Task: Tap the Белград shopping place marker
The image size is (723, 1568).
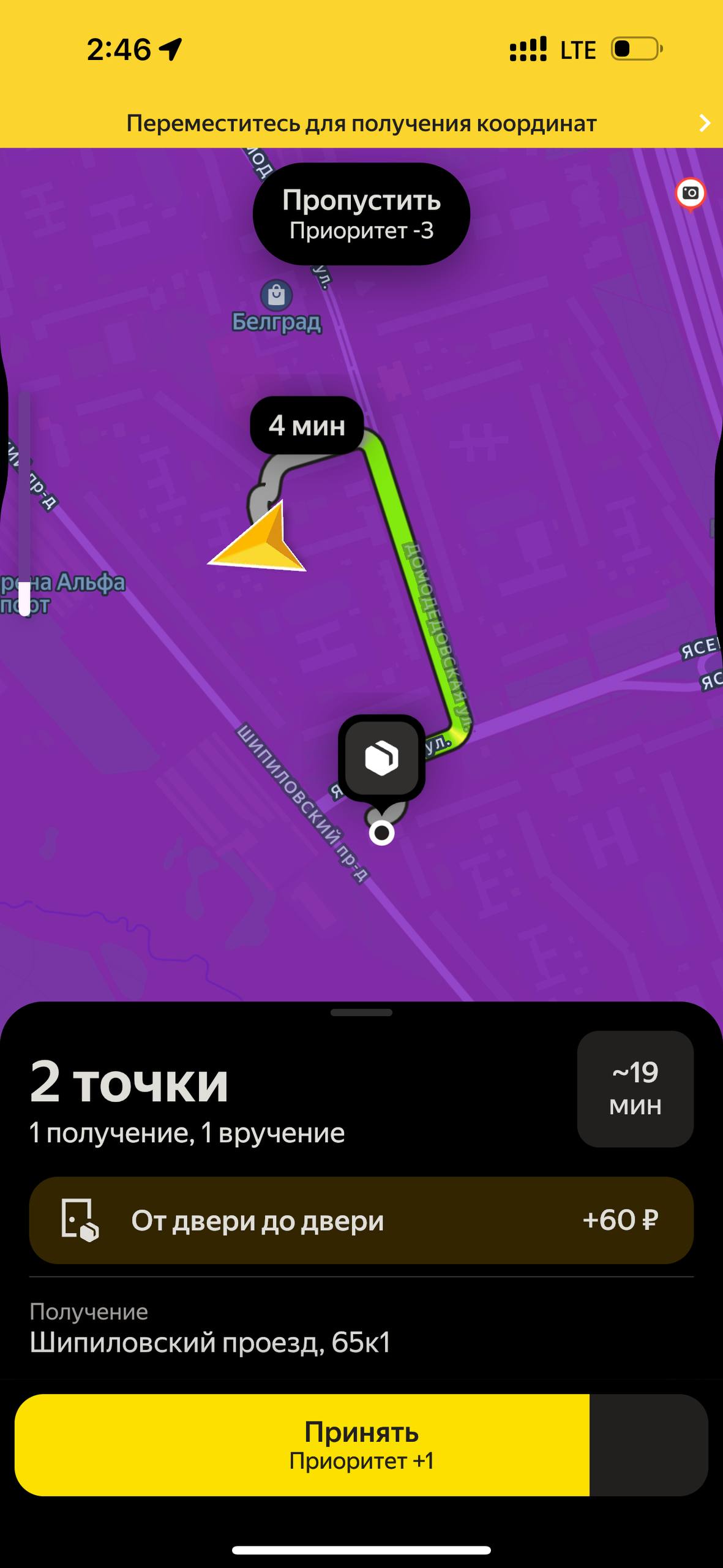Action: point(276,296)
